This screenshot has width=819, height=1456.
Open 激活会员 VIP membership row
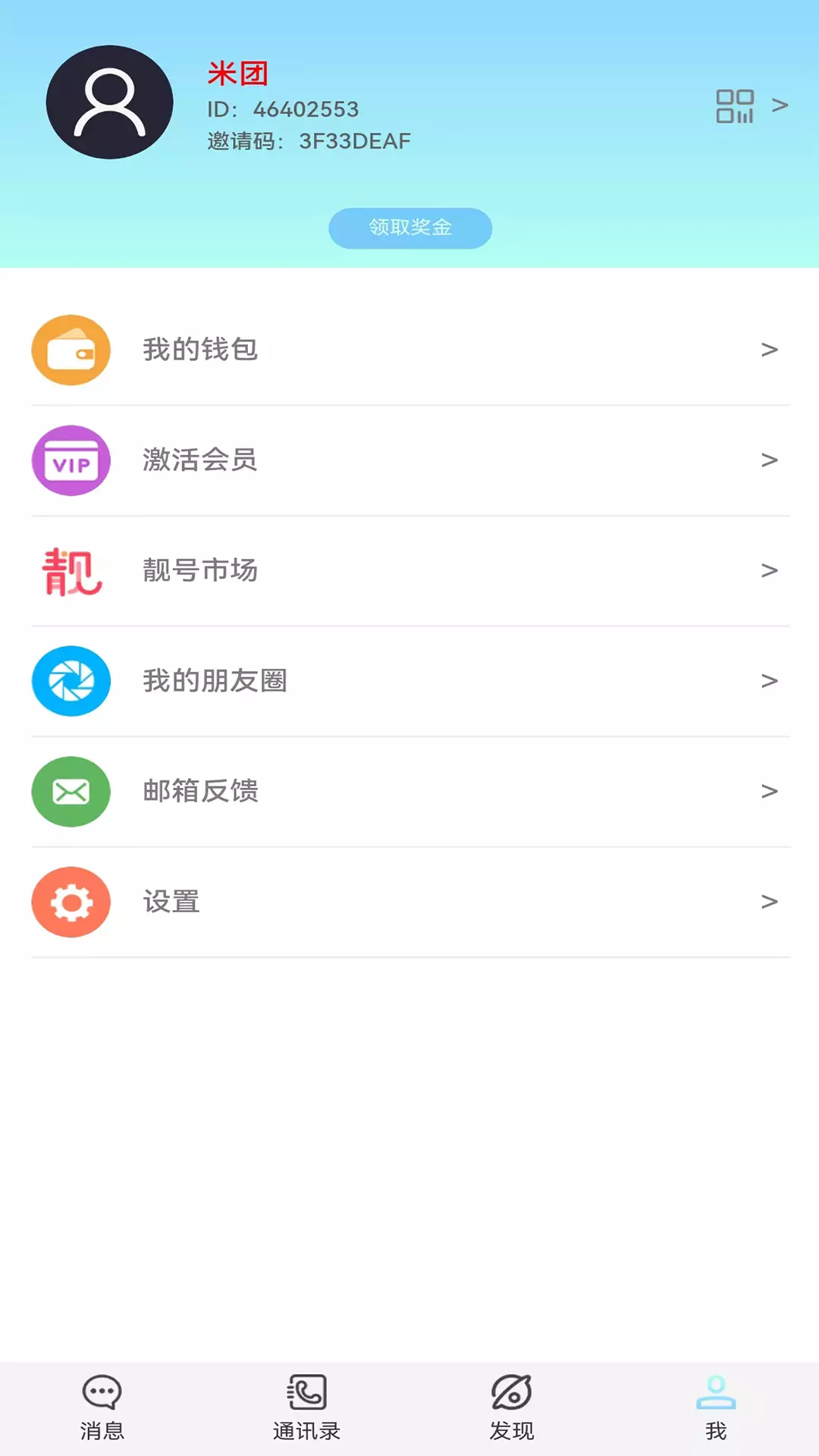tap(410, 460)
